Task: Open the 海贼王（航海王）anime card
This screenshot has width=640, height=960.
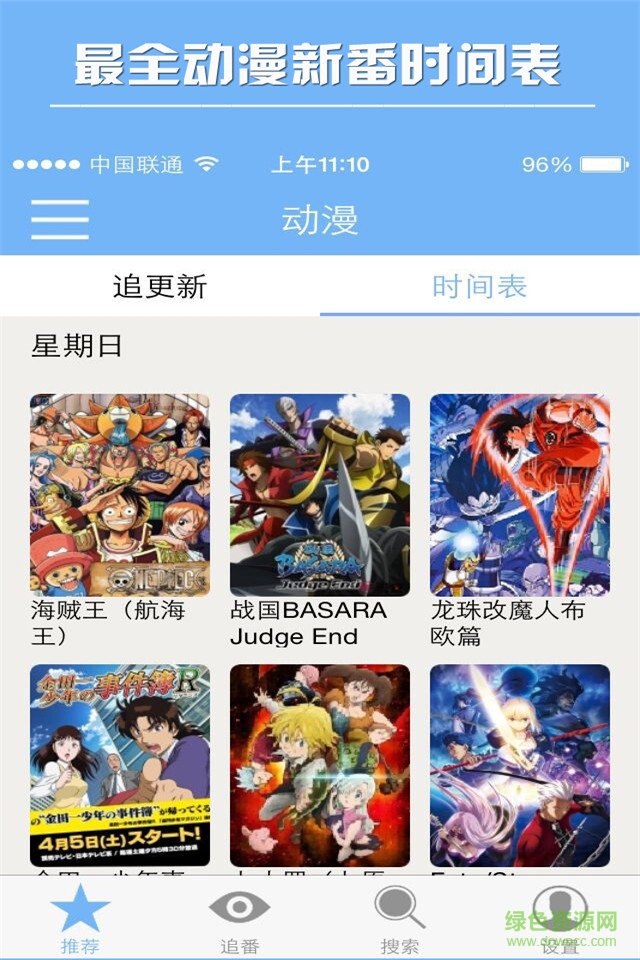Action: click(120, 495)
